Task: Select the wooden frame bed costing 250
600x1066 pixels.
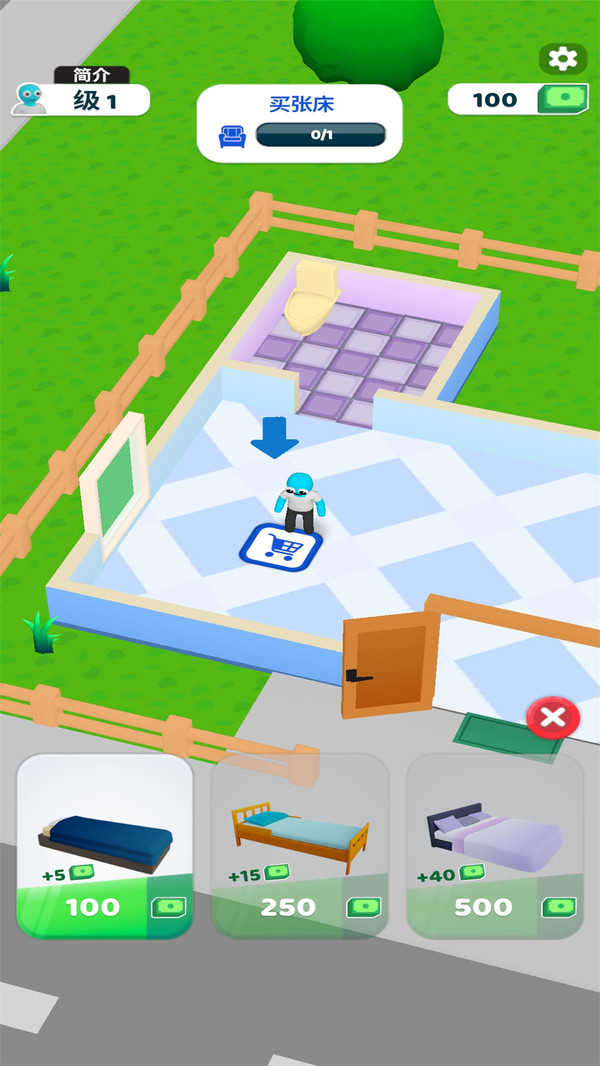Action: 300,846
